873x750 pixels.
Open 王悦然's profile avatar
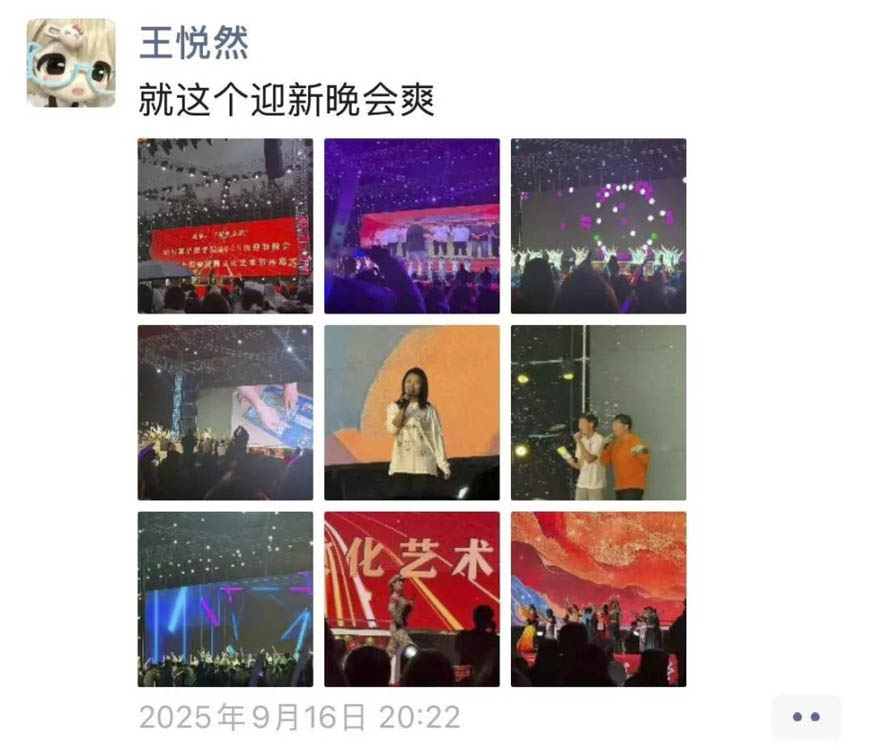[x=70, y=62]
